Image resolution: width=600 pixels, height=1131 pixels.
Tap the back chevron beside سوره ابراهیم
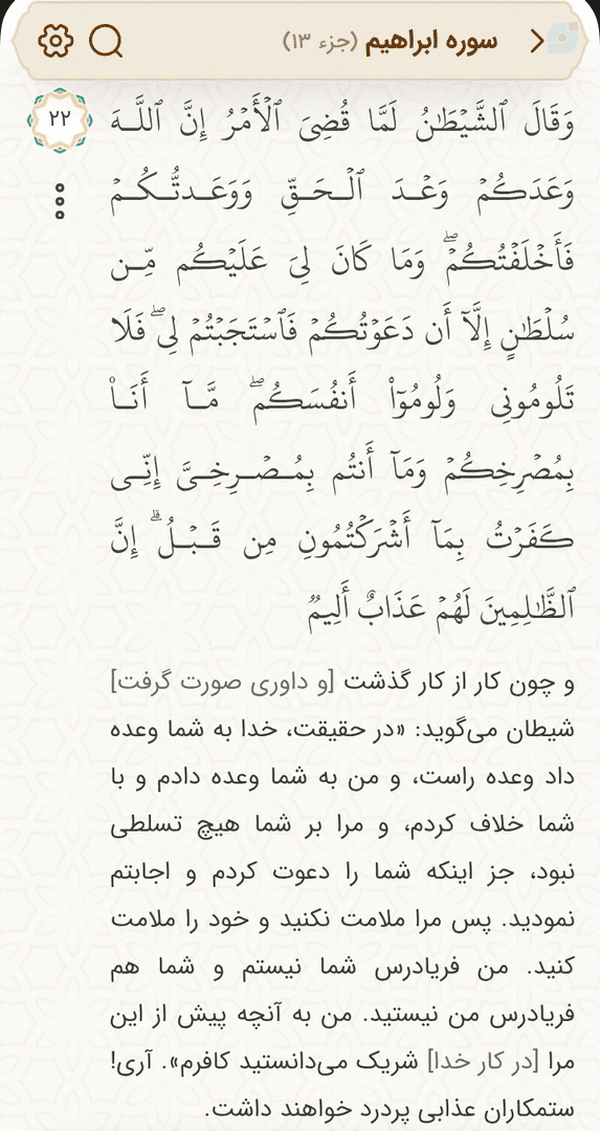(x=537, y=42)
